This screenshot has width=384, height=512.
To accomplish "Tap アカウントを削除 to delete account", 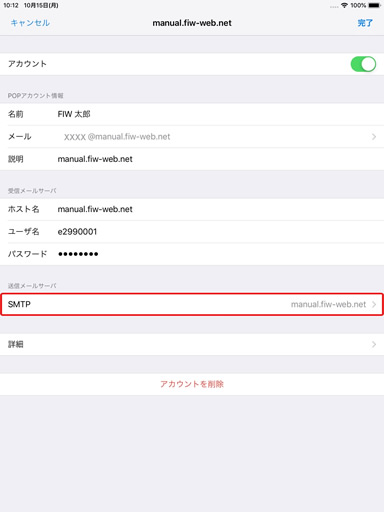I will point(192,384).
